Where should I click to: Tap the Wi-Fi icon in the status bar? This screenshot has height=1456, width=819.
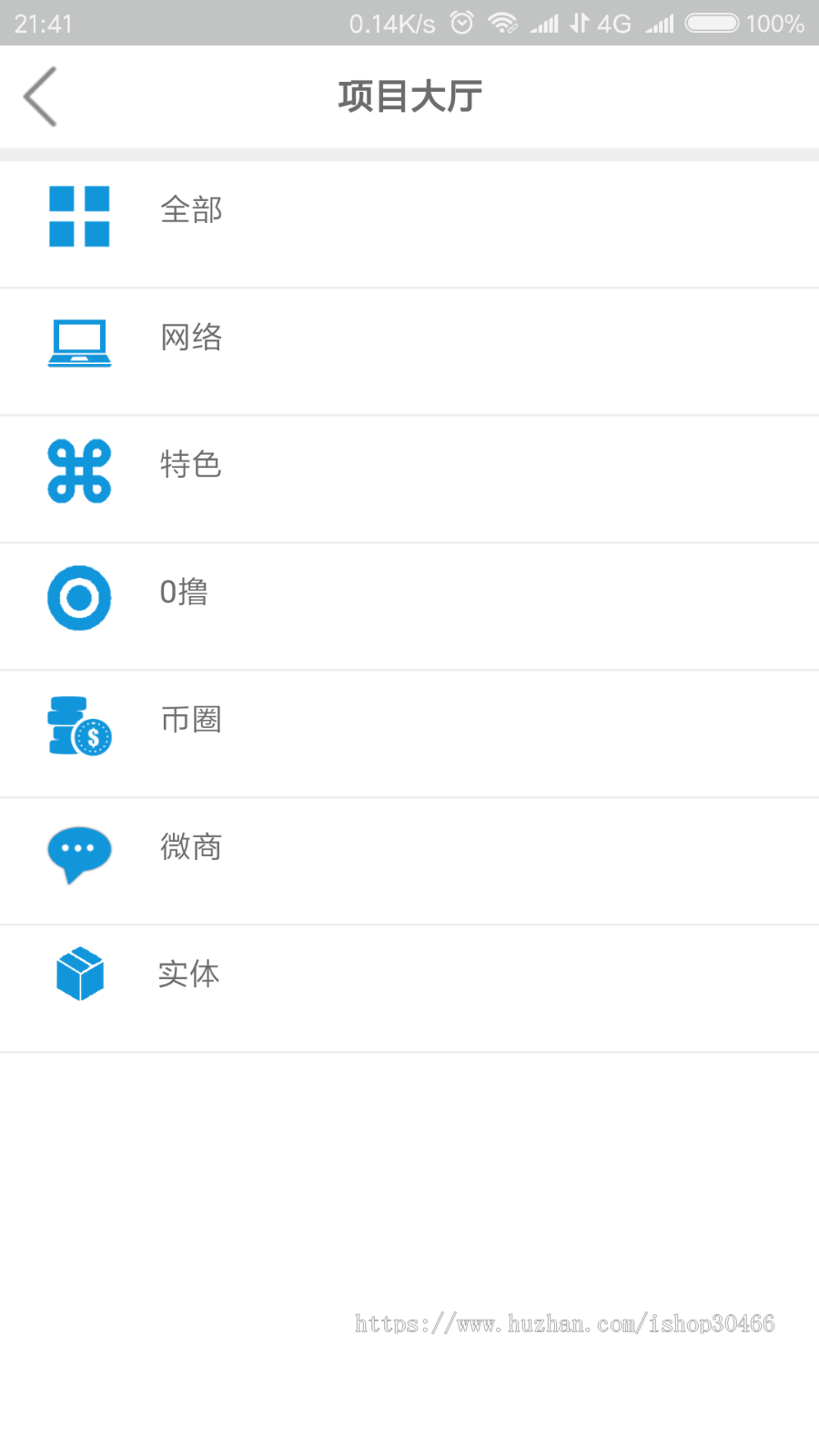click(x=501, y=24)
